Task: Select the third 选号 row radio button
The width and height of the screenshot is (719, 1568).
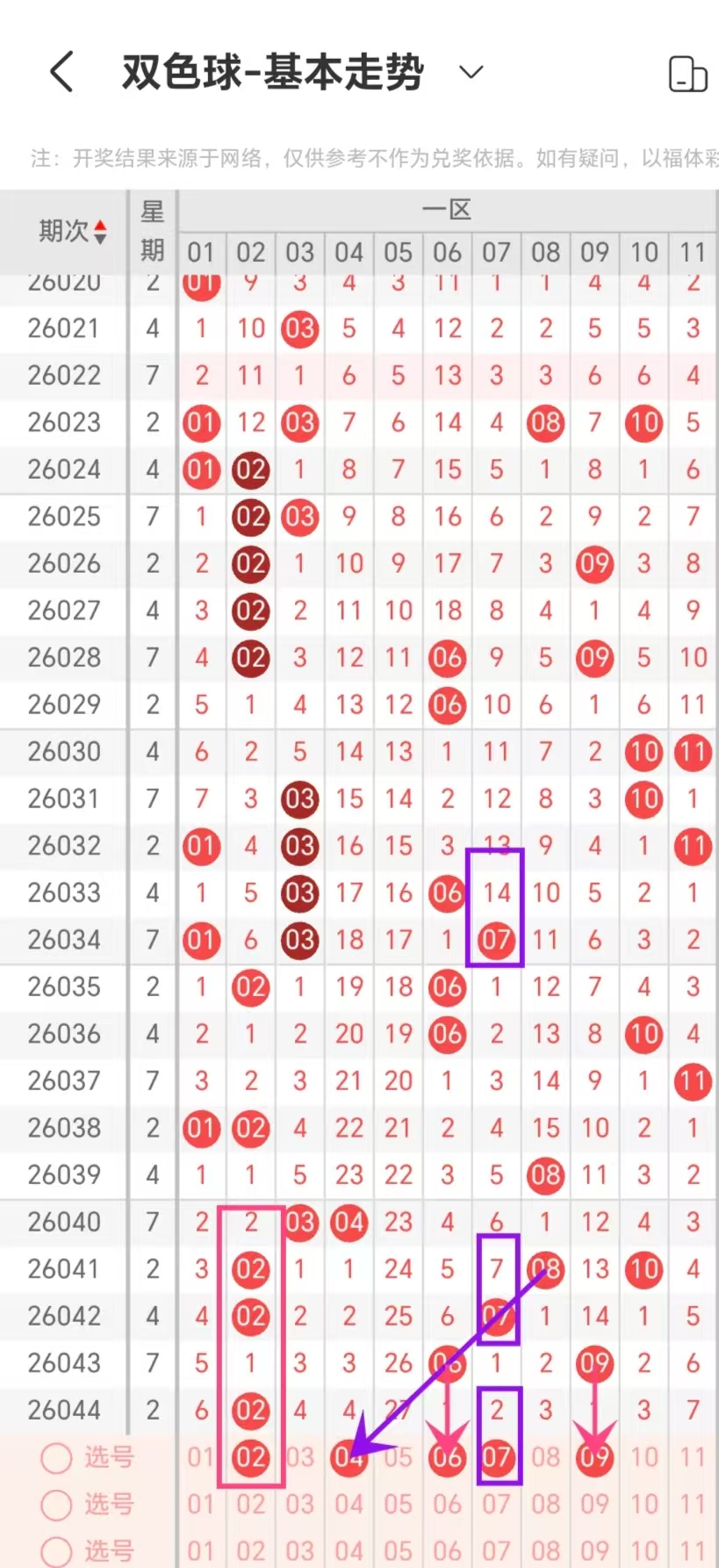Action: pyautogui.click(x=56, y=1550)
